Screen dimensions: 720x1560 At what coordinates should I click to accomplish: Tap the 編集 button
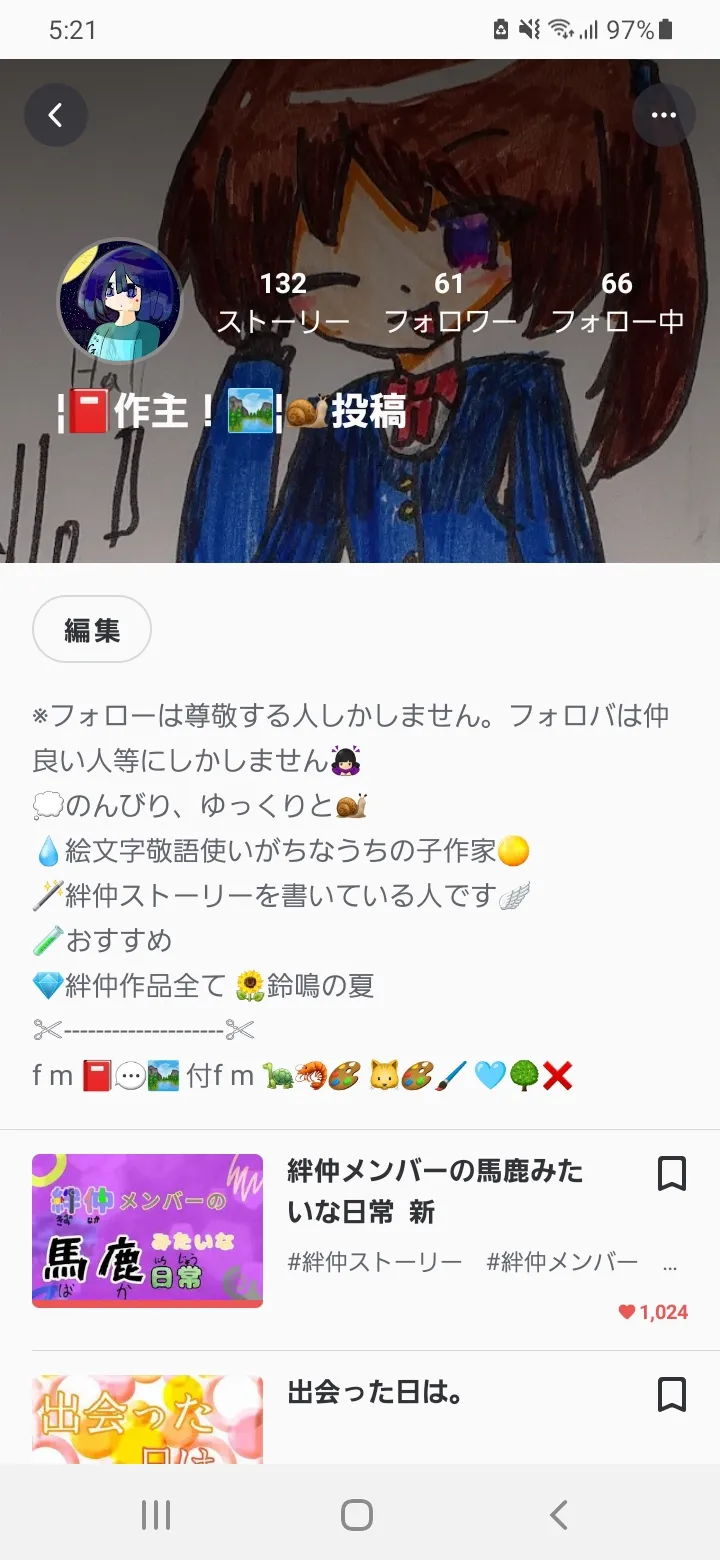[92, 630]
